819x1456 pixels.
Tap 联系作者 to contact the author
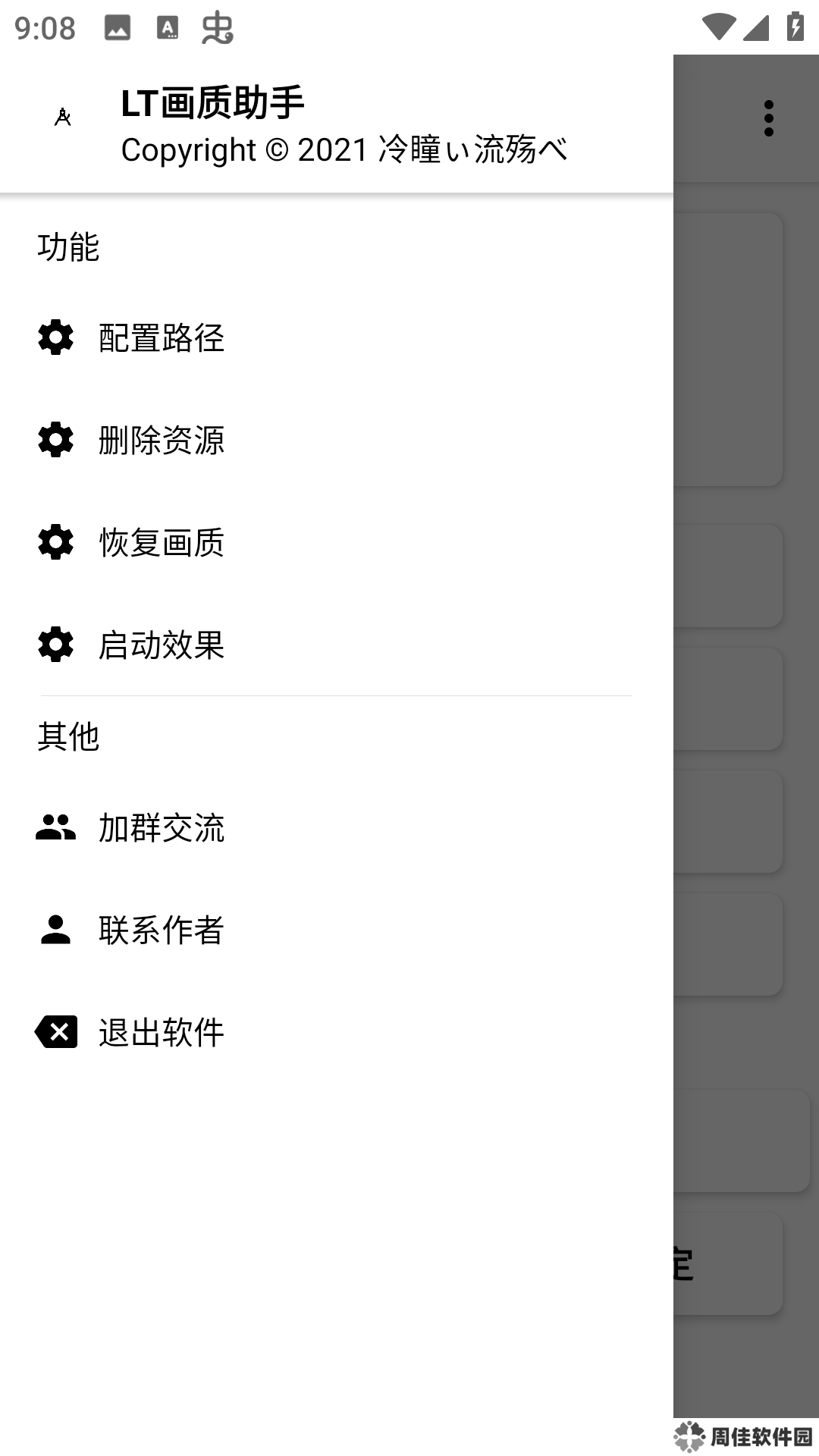[337, 930]
